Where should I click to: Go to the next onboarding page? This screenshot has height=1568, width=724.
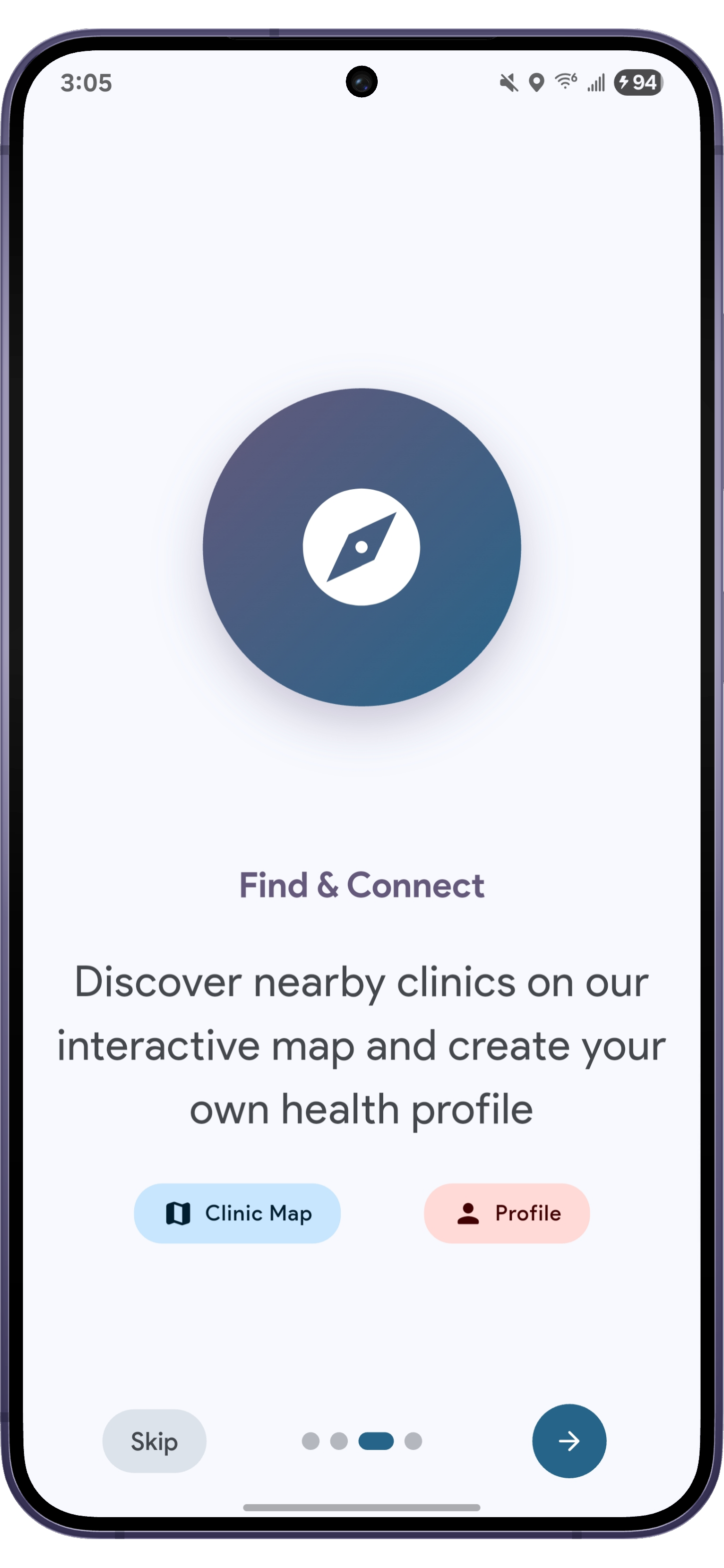click(569, 1441)
